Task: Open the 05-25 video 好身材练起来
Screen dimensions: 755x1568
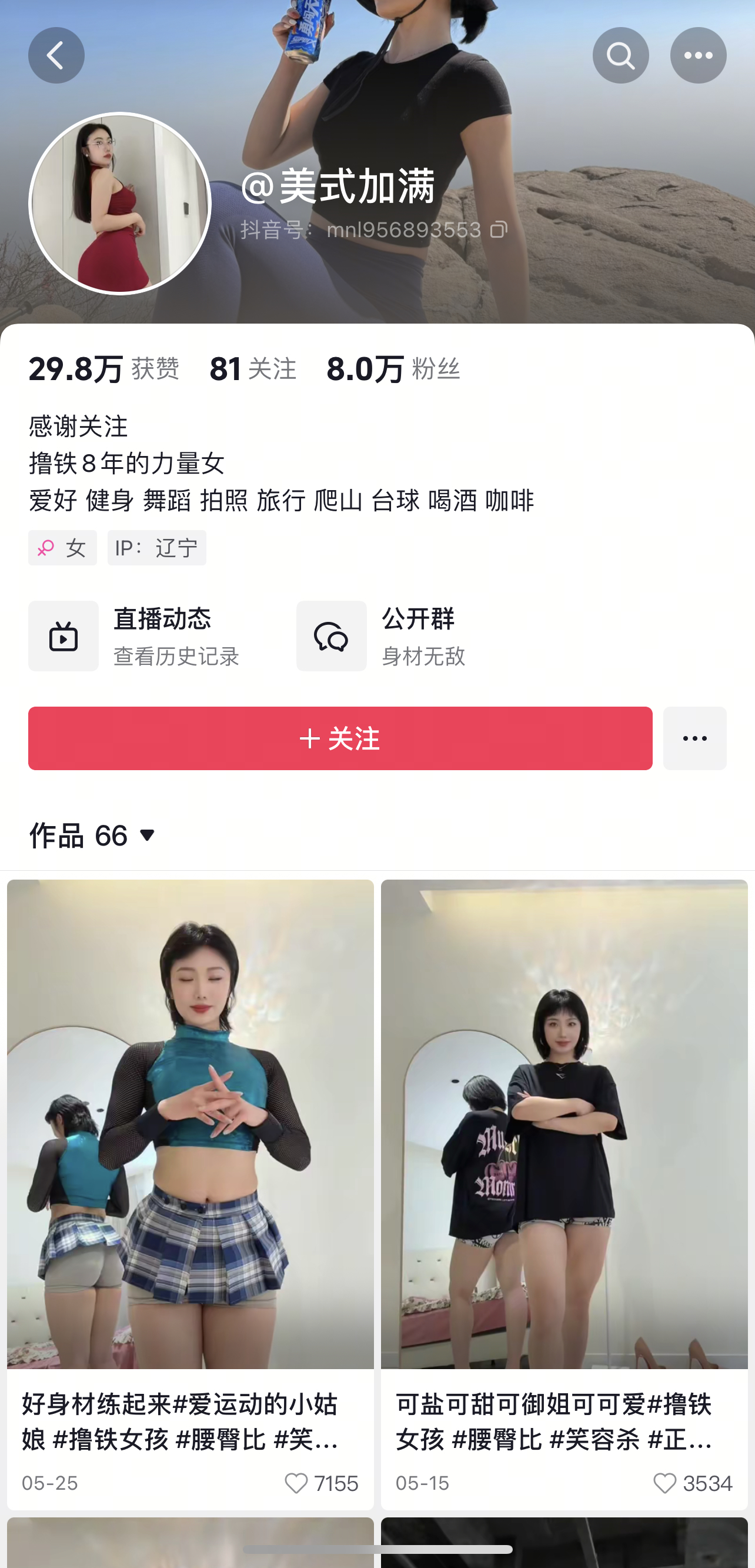Action: pos(191,1157)
